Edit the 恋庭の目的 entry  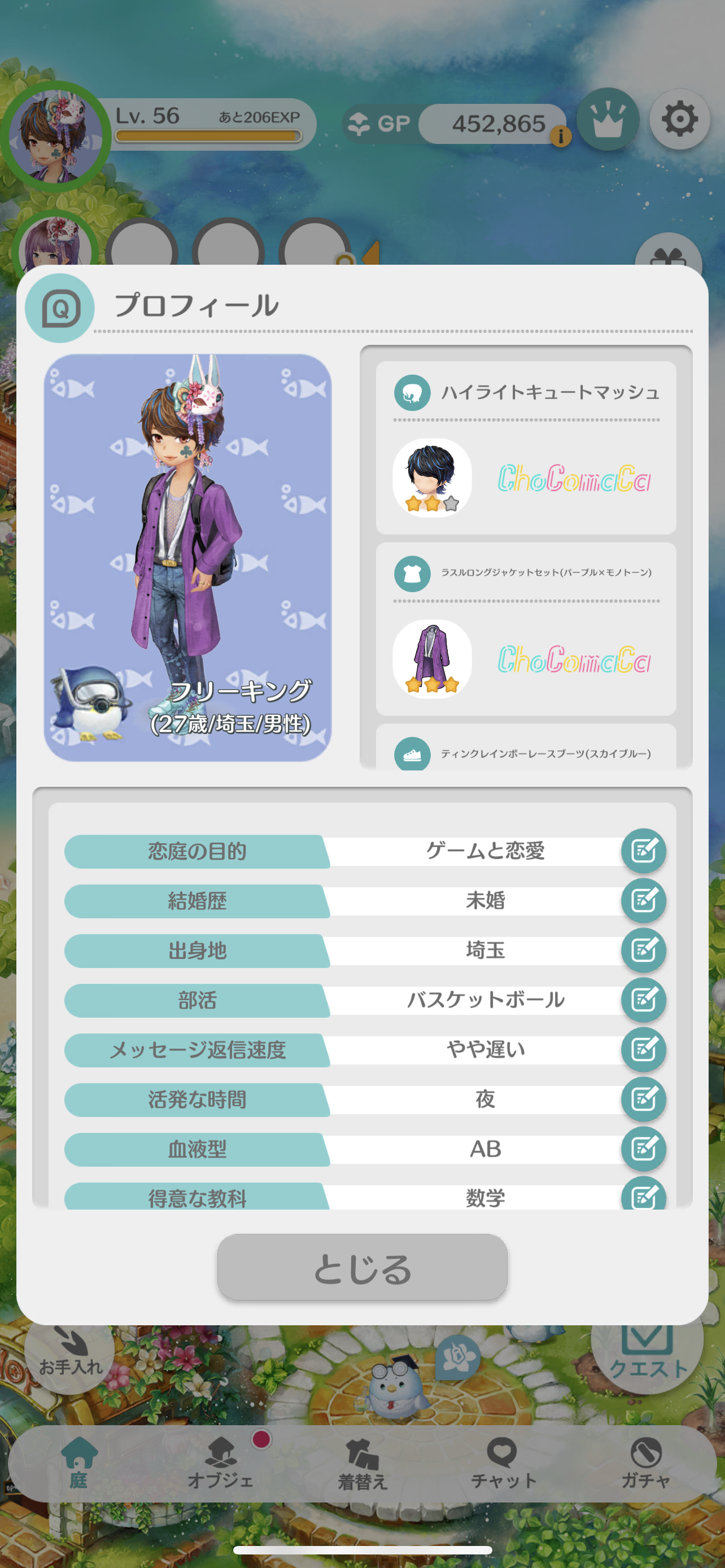[644, 851]
